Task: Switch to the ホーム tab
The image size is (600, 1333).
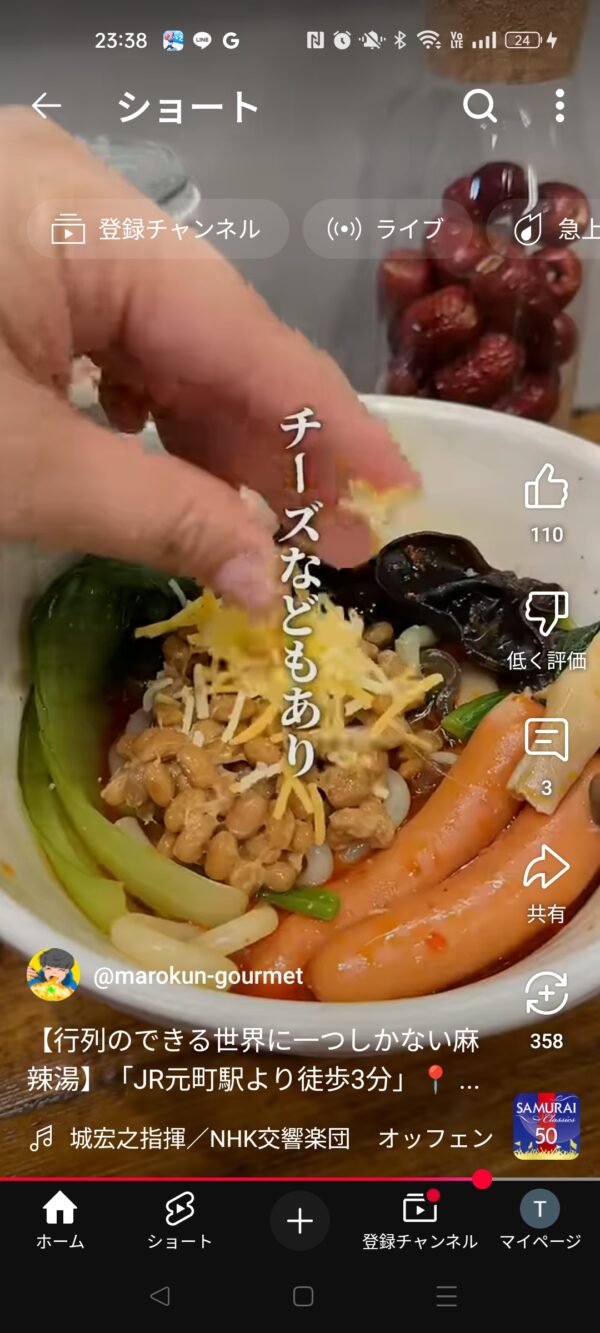Action: click(x=60, y=1220)
